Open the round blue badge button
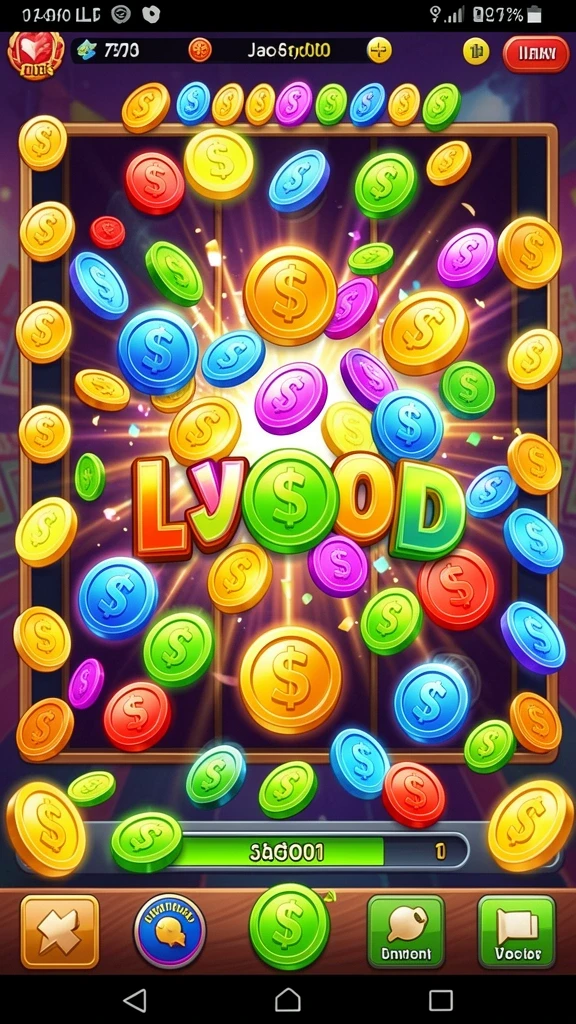This screenshot has width=576, height=1024. pos(170,931)
